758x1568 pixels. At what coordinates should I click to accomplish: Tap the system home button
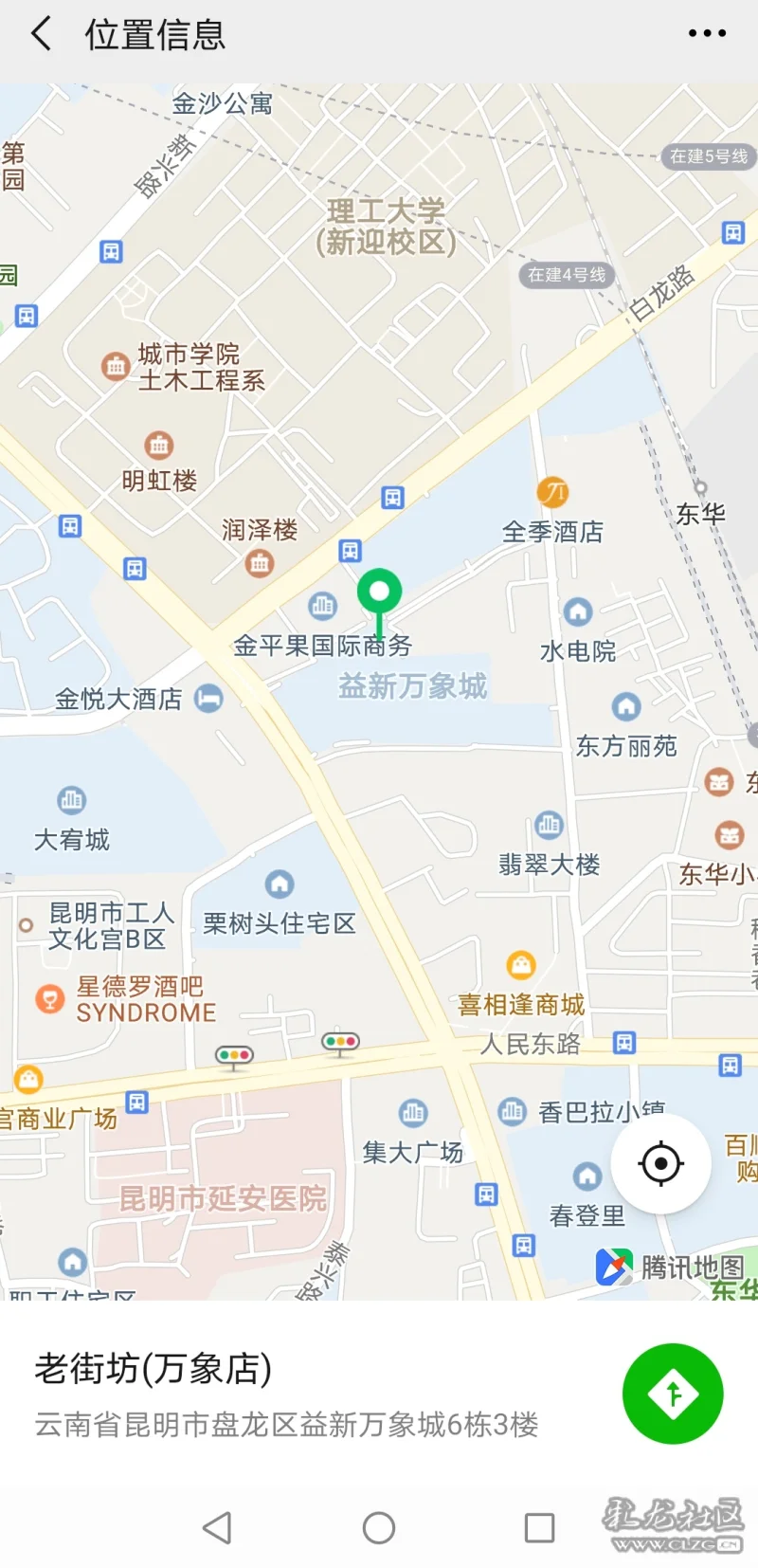379,1527
